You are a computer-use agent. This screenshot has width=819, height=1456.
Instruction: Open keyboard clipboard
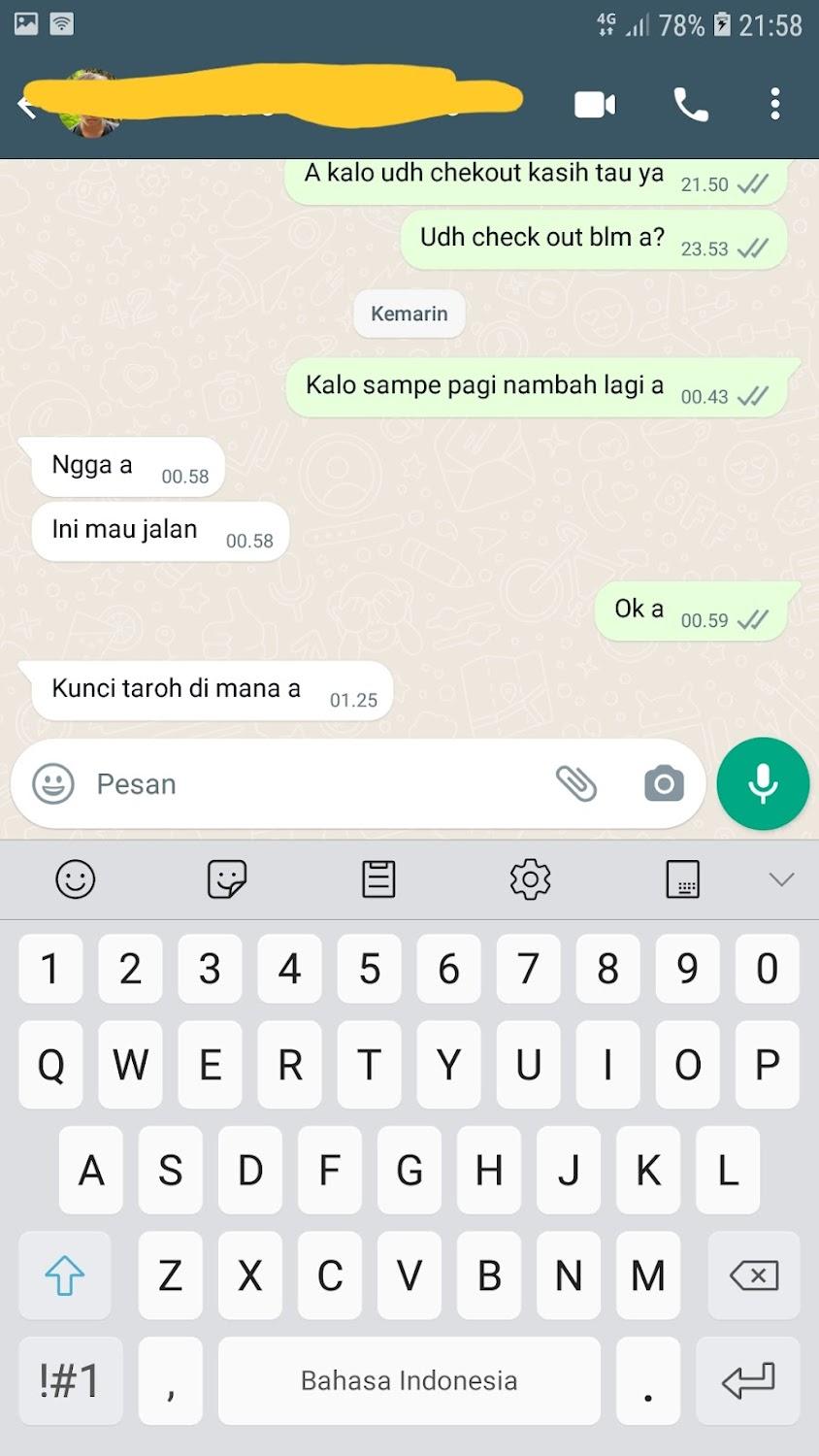(x=378, y=879)
